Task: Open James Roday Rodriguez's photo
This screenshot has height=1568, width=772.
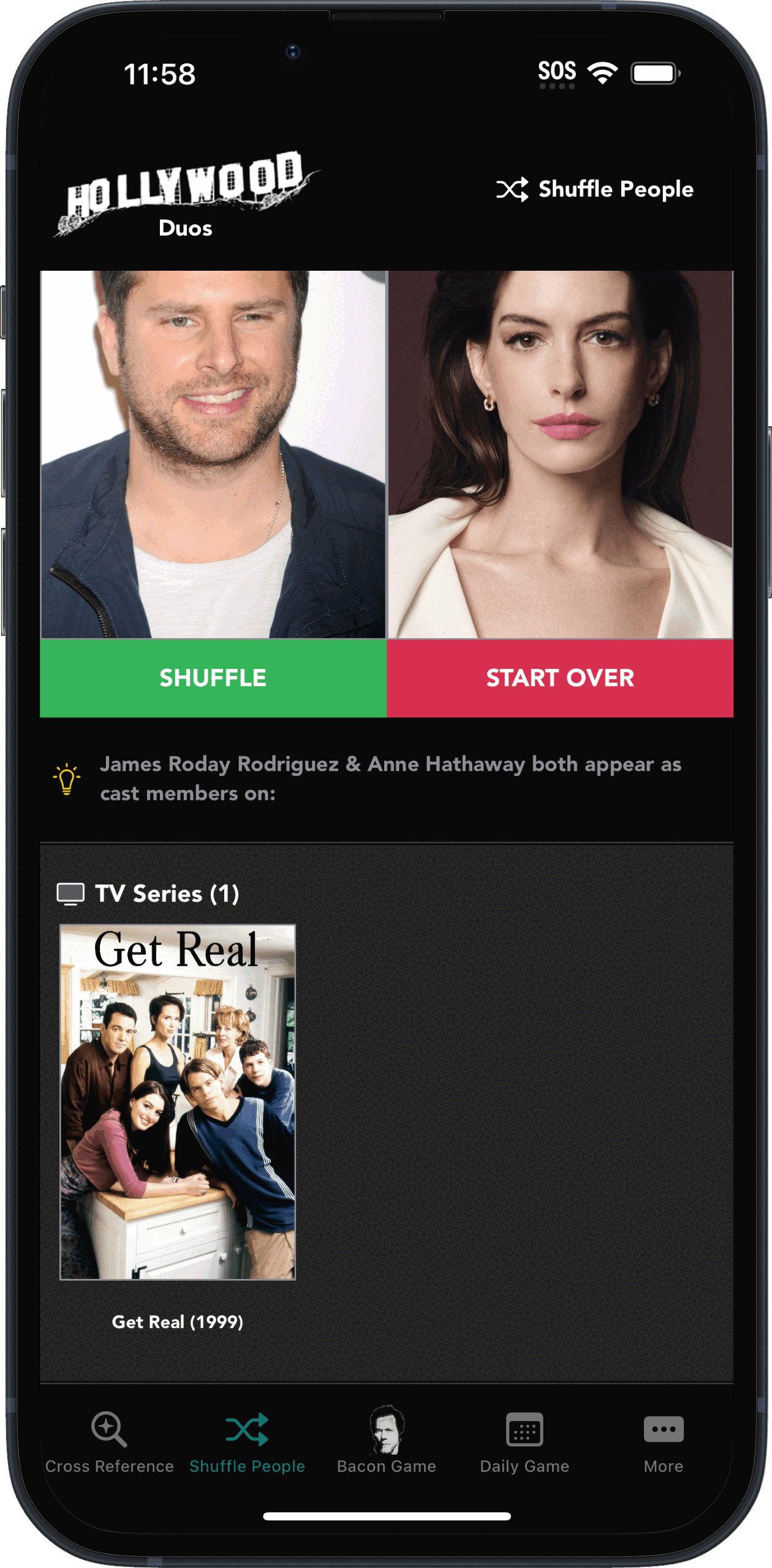Action: (x=213, y=454)
